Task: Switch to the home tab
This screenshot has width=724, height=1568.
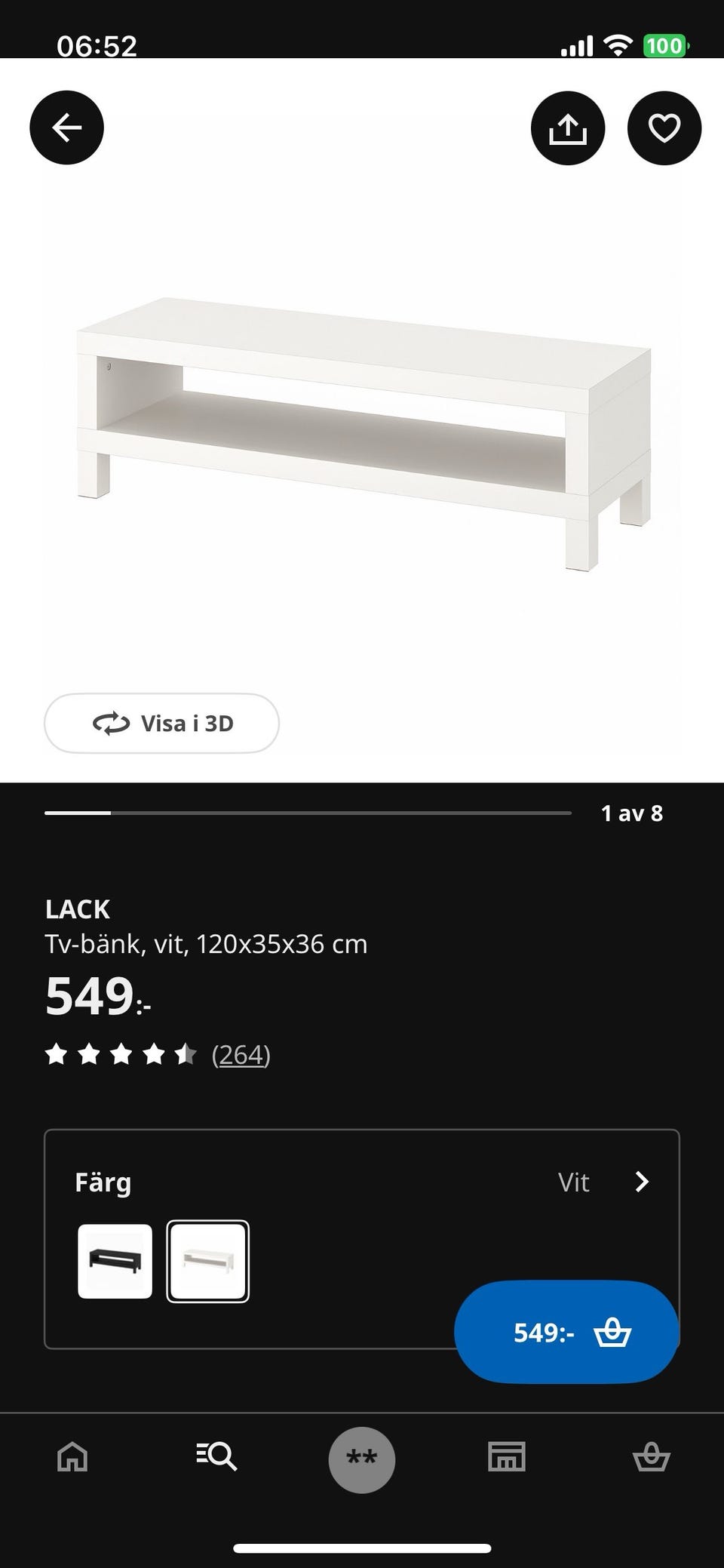Action: point(72,1456)
